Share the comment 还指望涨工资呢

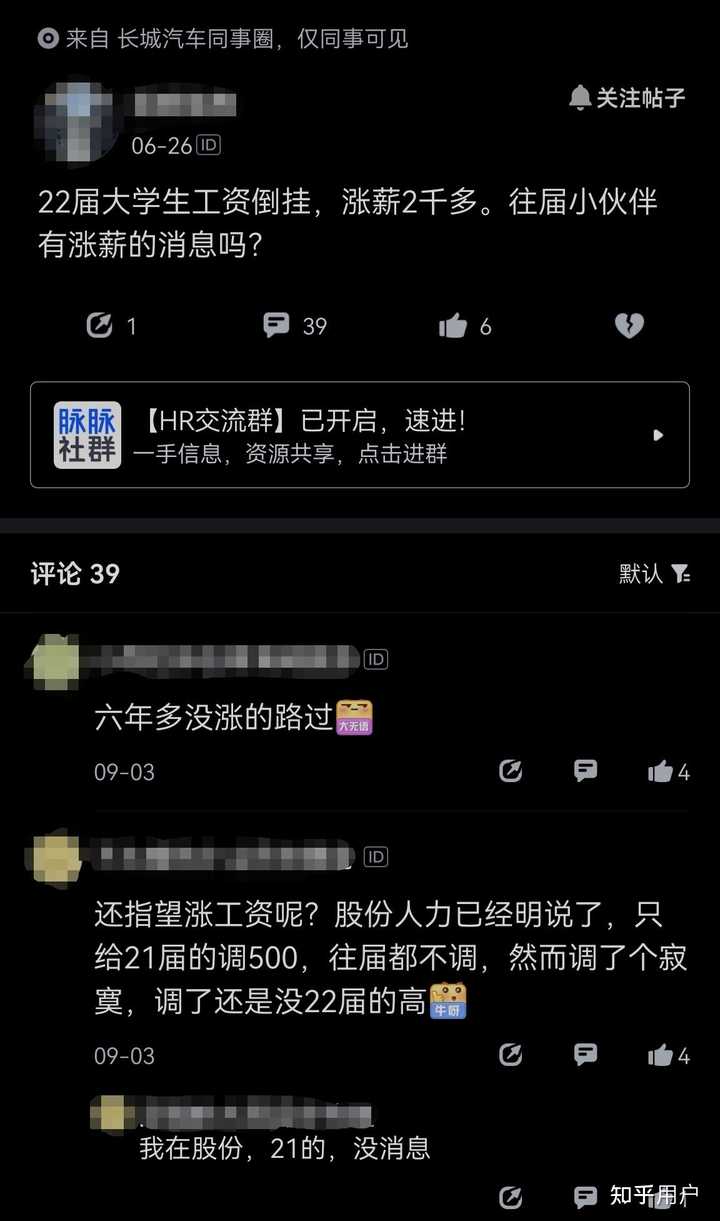point(511,1055)
